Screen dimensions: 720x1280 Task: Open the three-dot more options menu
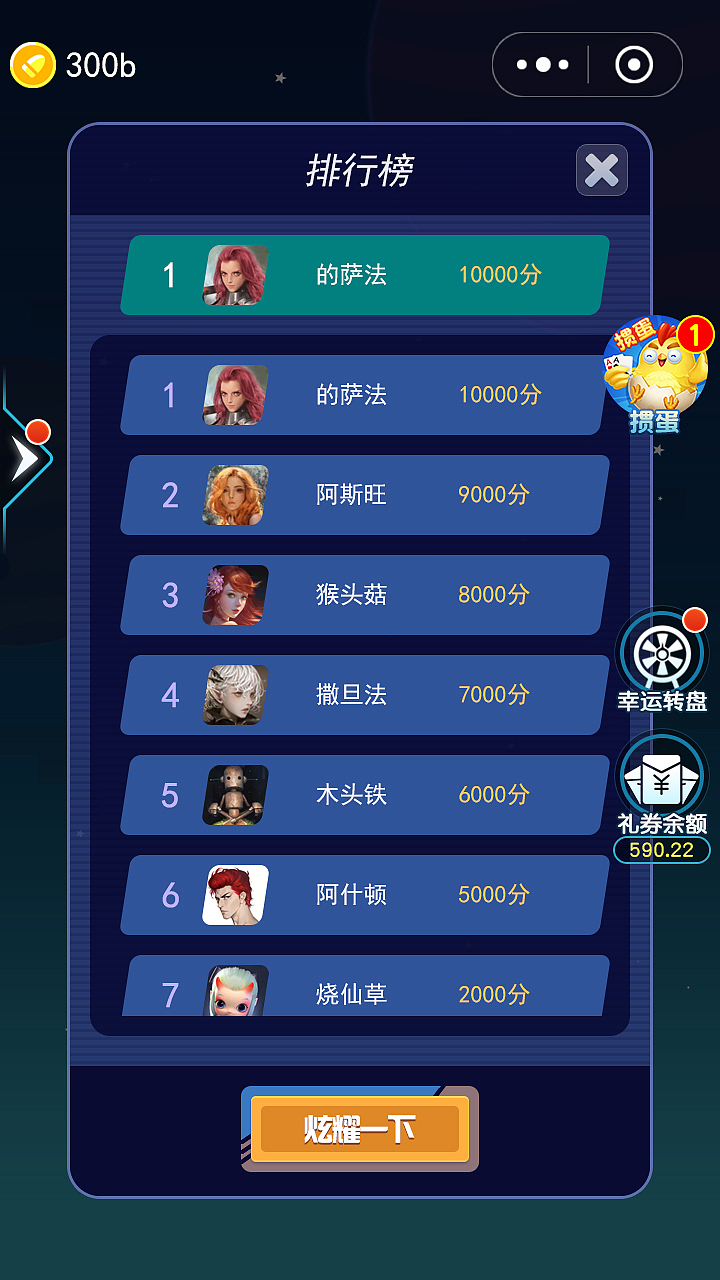(x=542, y=64)
